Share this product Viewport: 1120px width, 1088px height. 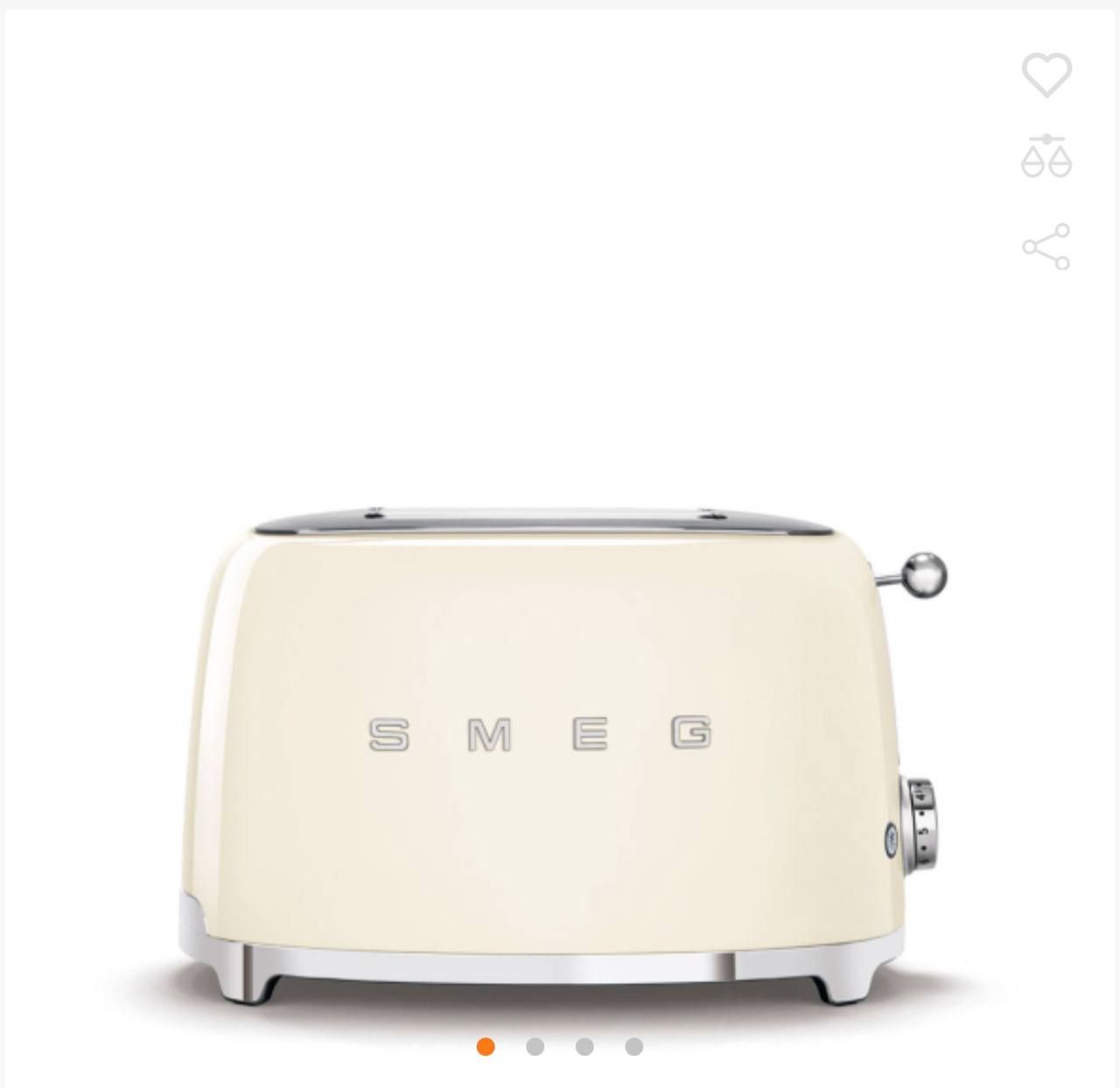click(x=1046, y=247)
